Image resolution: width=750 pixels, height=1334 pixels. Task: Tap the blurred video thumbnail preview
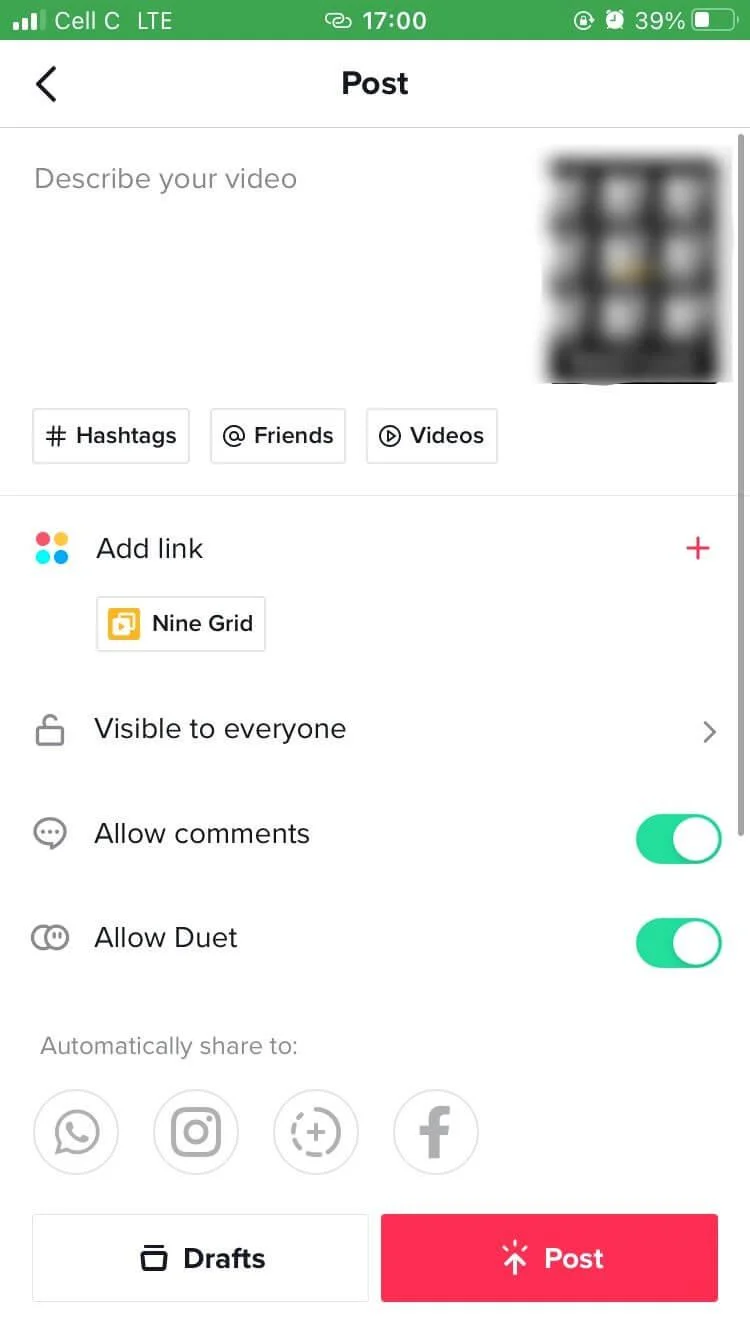pyautogui.click(x=633, y=268)
